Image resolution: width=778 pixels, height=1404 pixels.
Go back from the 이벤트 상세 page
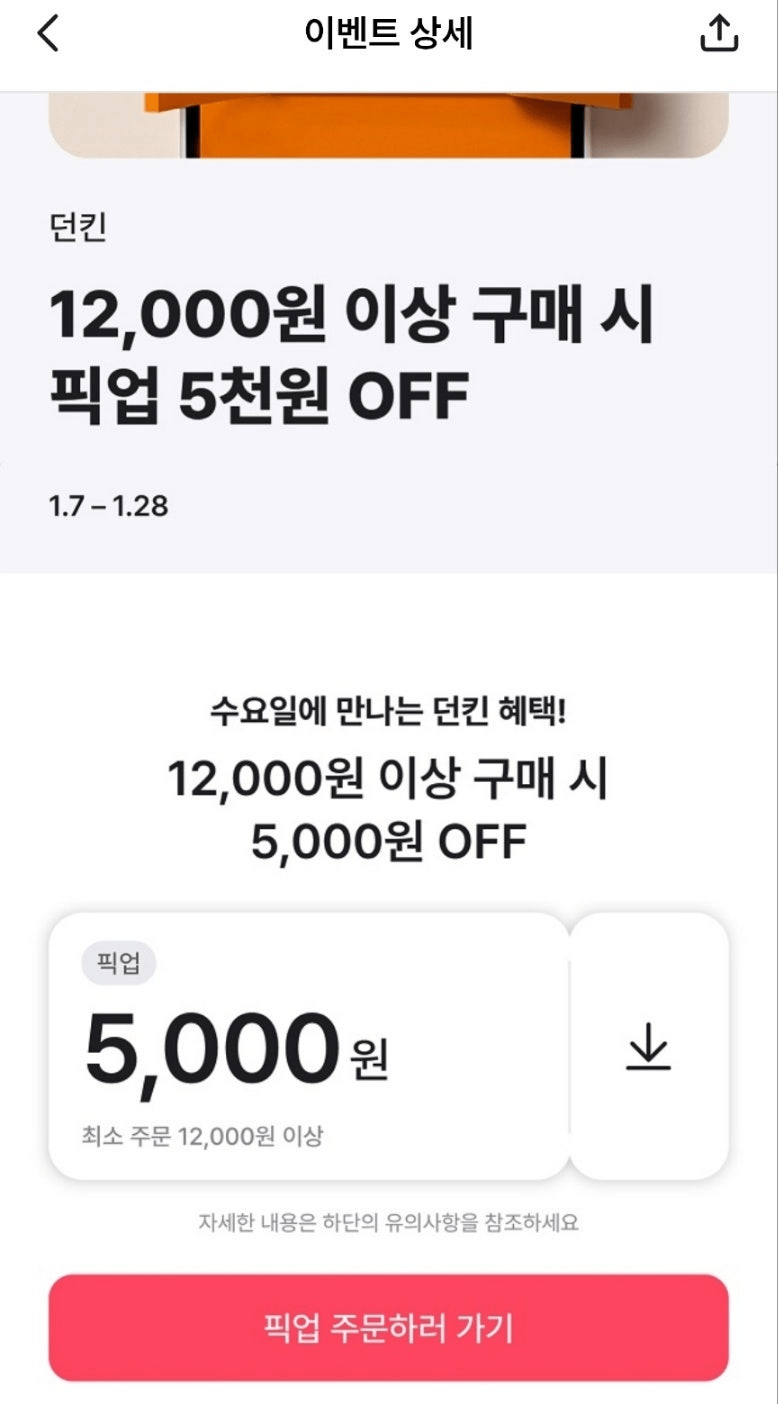(48, 34)
